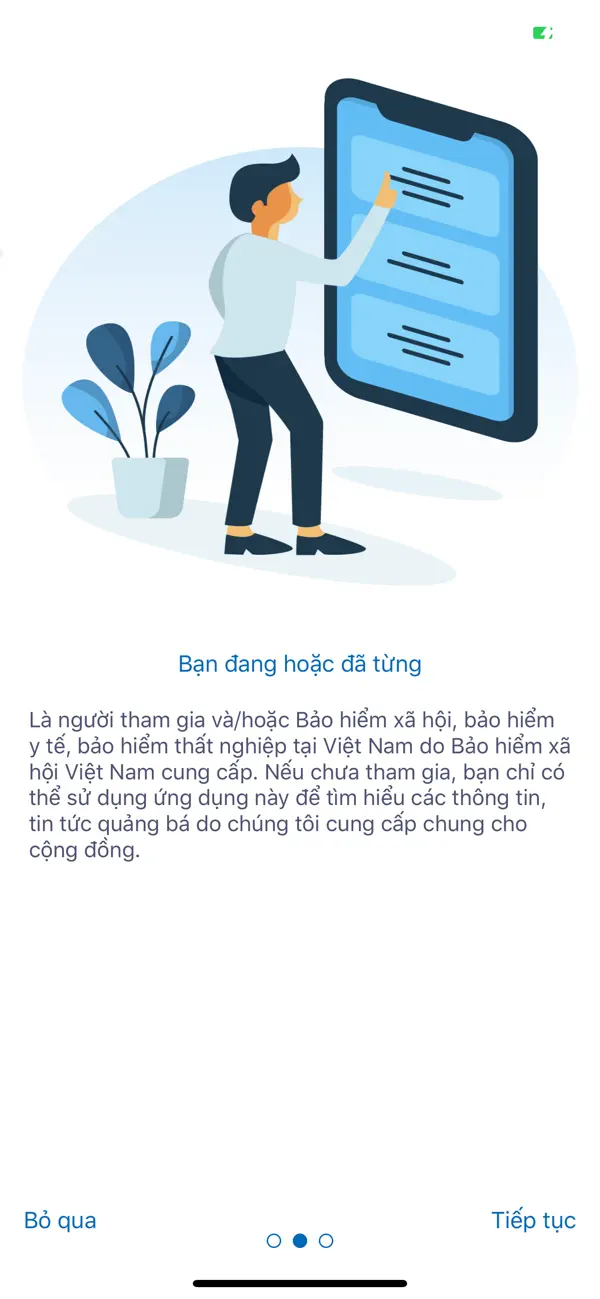Go to the first page indicator dot

click(x=274, y=1241)
